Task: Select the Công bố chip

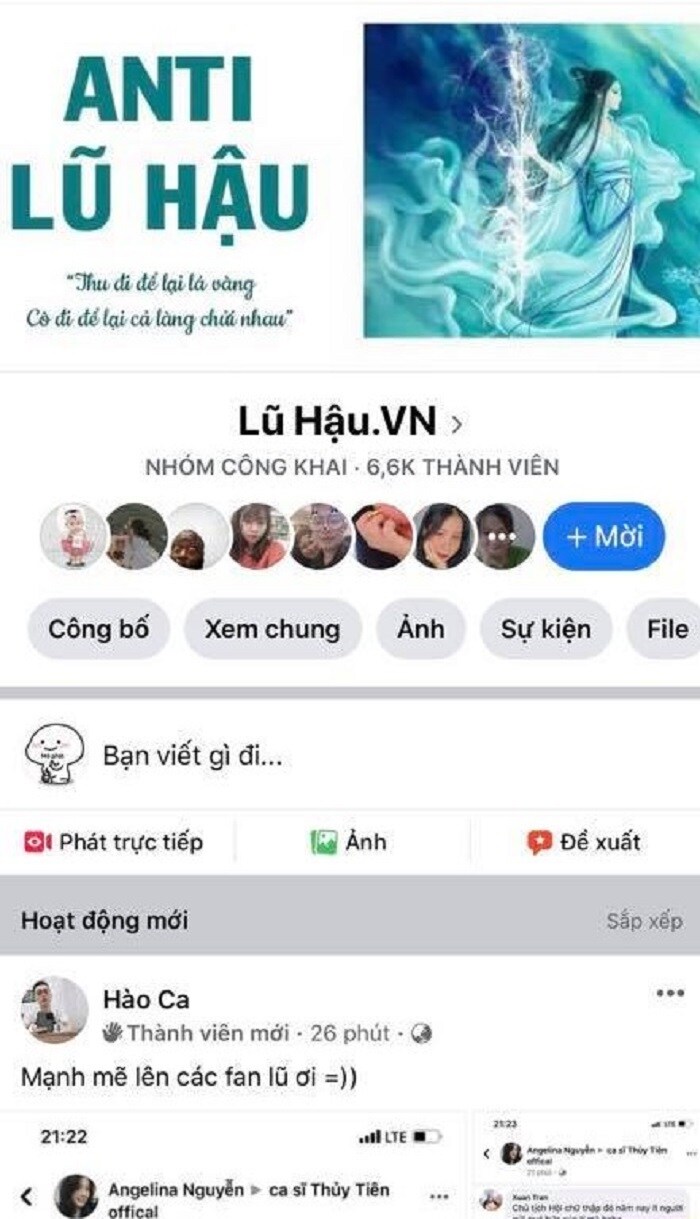Action: pos(98,629)
